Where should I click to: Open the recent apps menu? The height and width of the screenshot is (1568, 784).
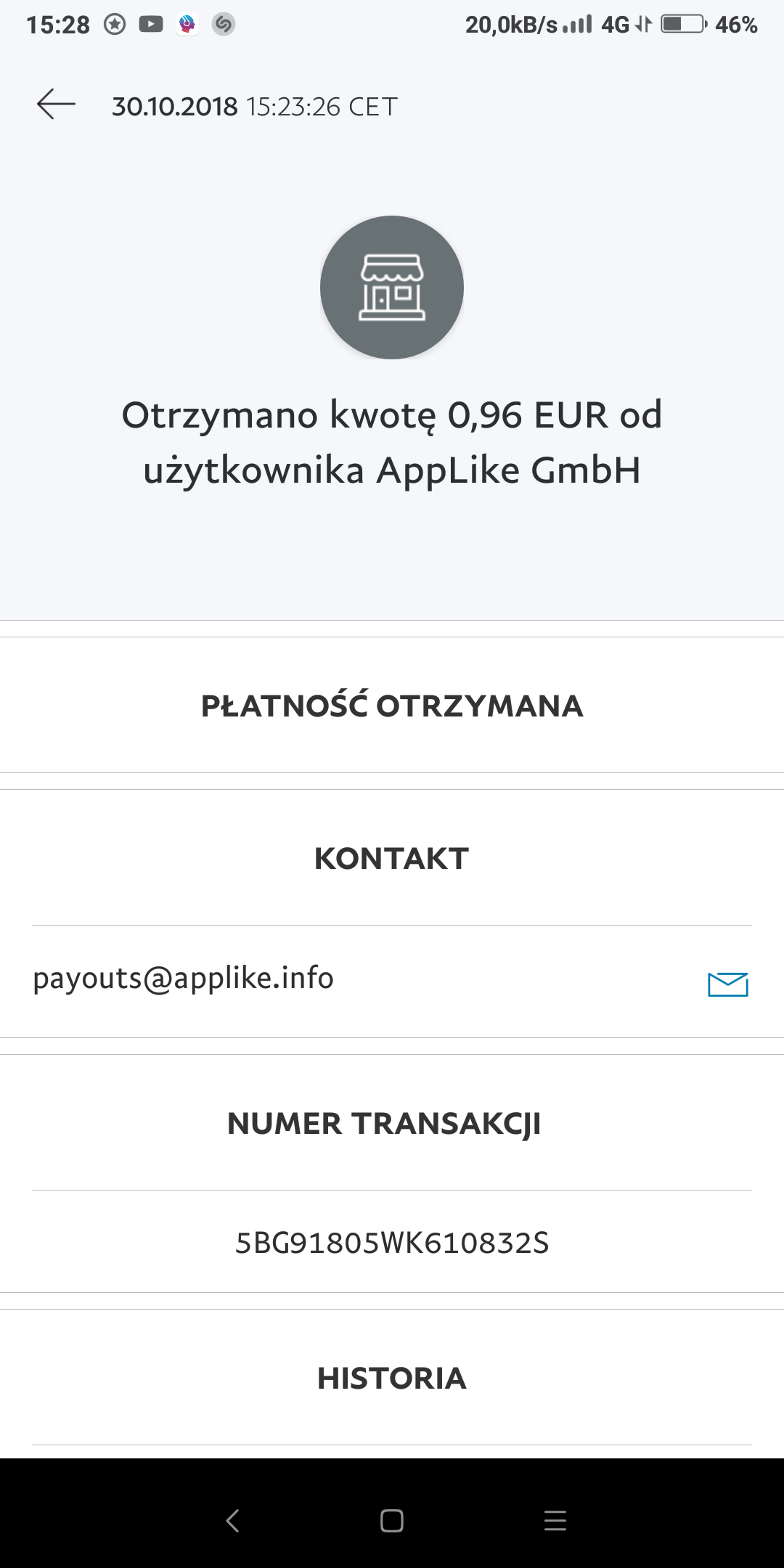[555, 1520]
